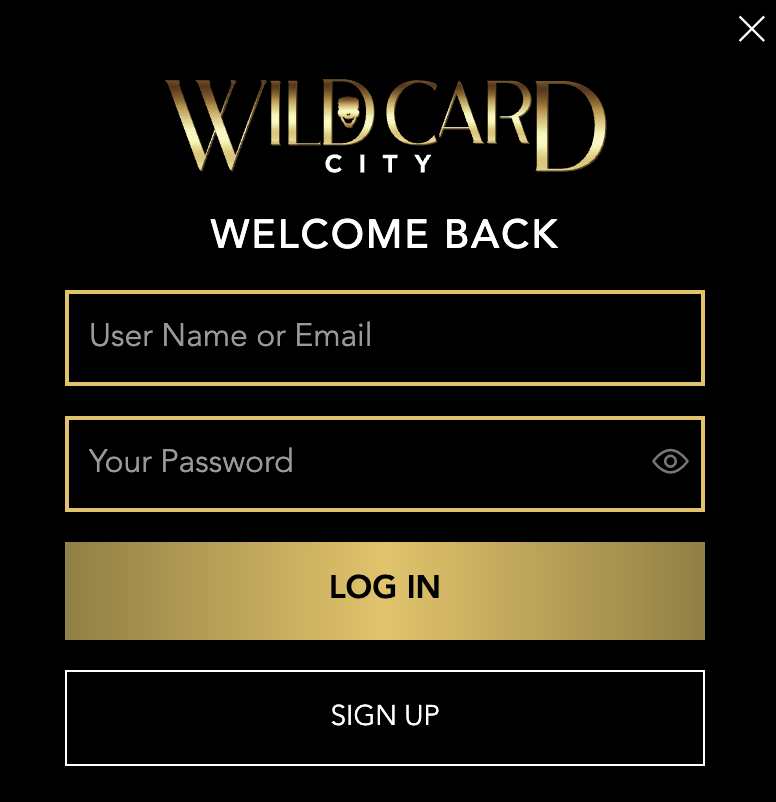Submit credentials via the gold LOG IN bar

(385, 589)
